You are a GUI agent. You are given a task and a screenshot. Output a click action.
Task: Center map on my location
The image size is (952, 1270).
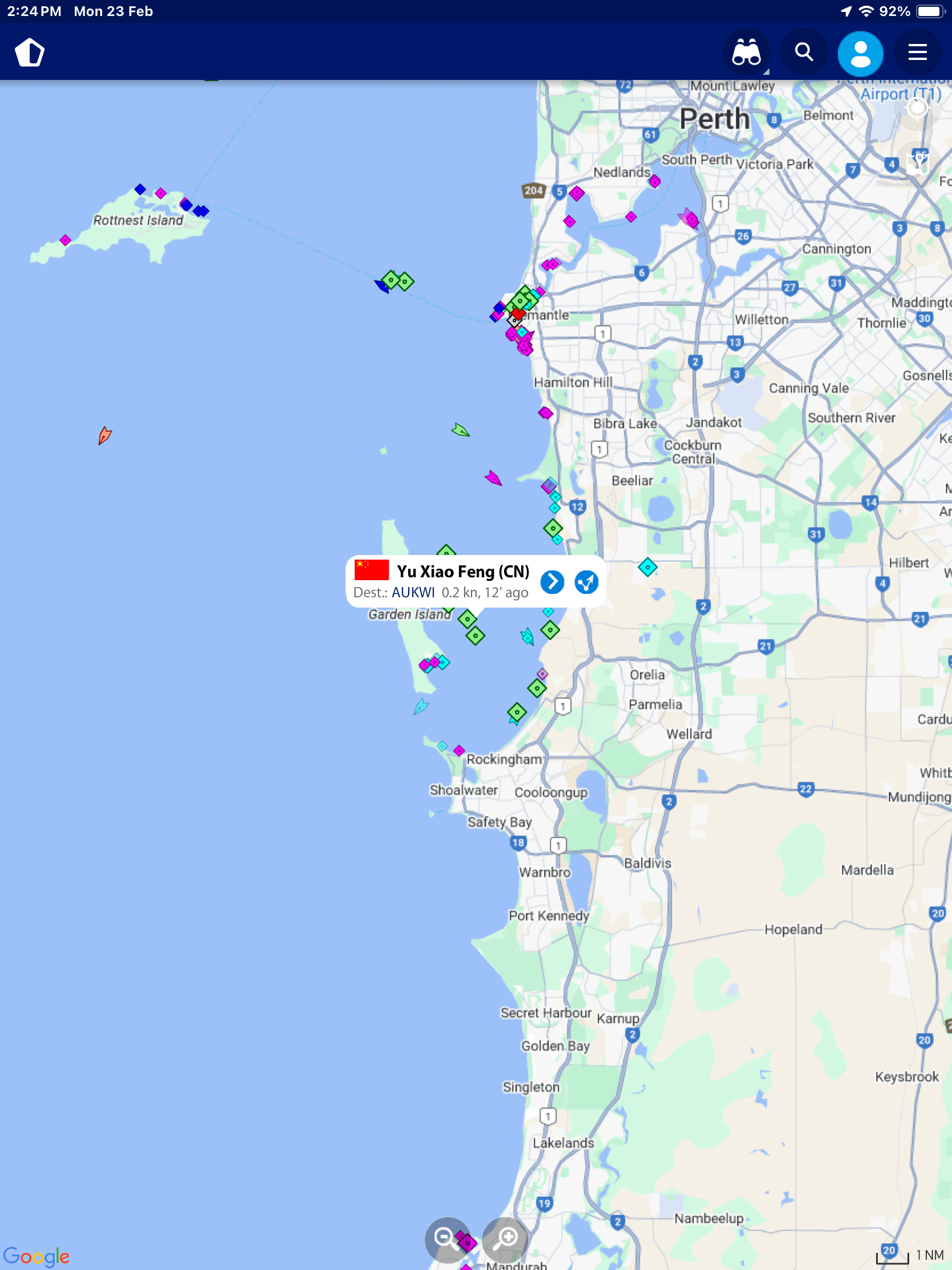tap(917, 108)
